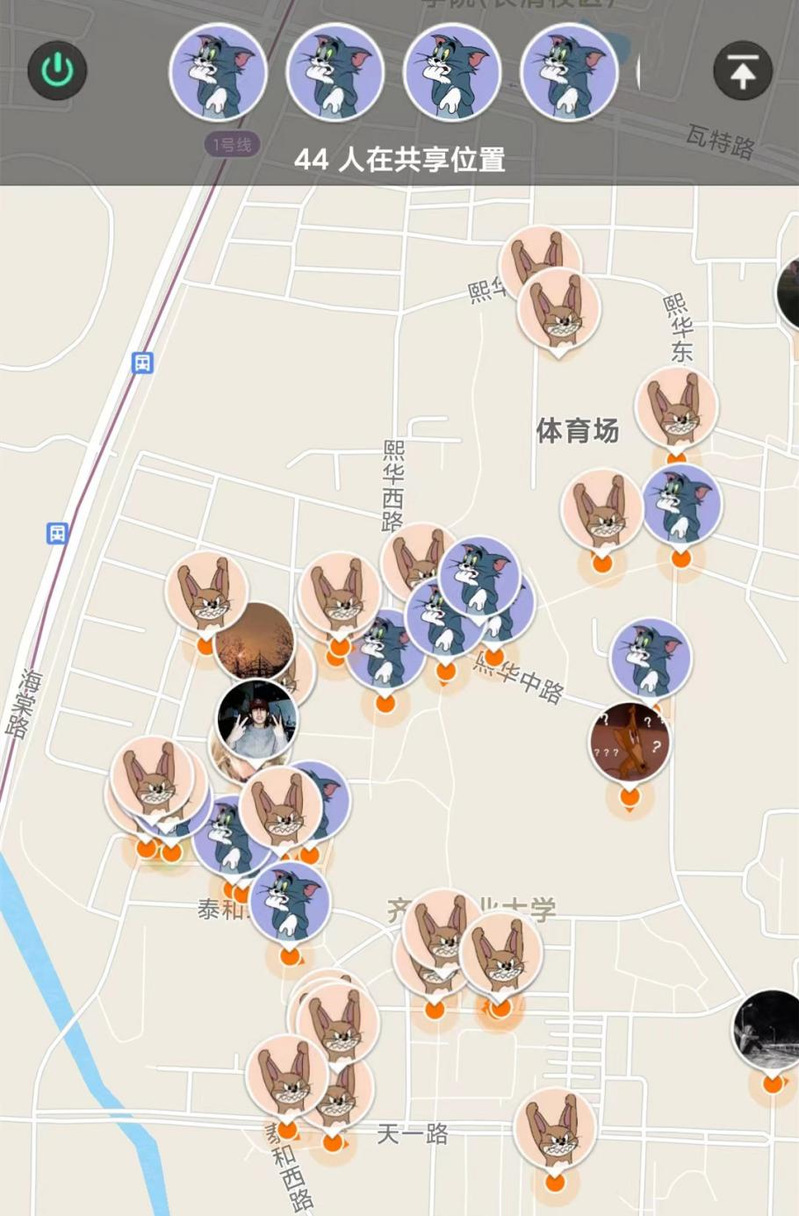Screen dimensions: 799x1216
Task: Tap the up-arrow button to minimize location sharing
Action: point(742,71)
